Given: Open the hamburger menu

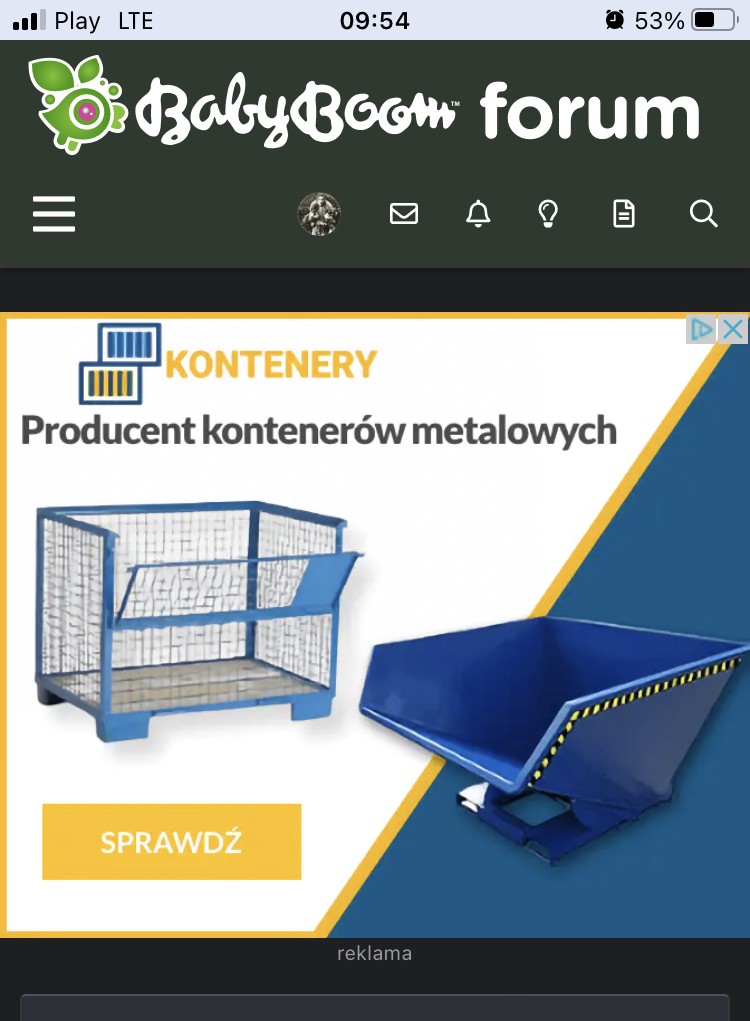Looking at the screenshot, I should 54,214.
